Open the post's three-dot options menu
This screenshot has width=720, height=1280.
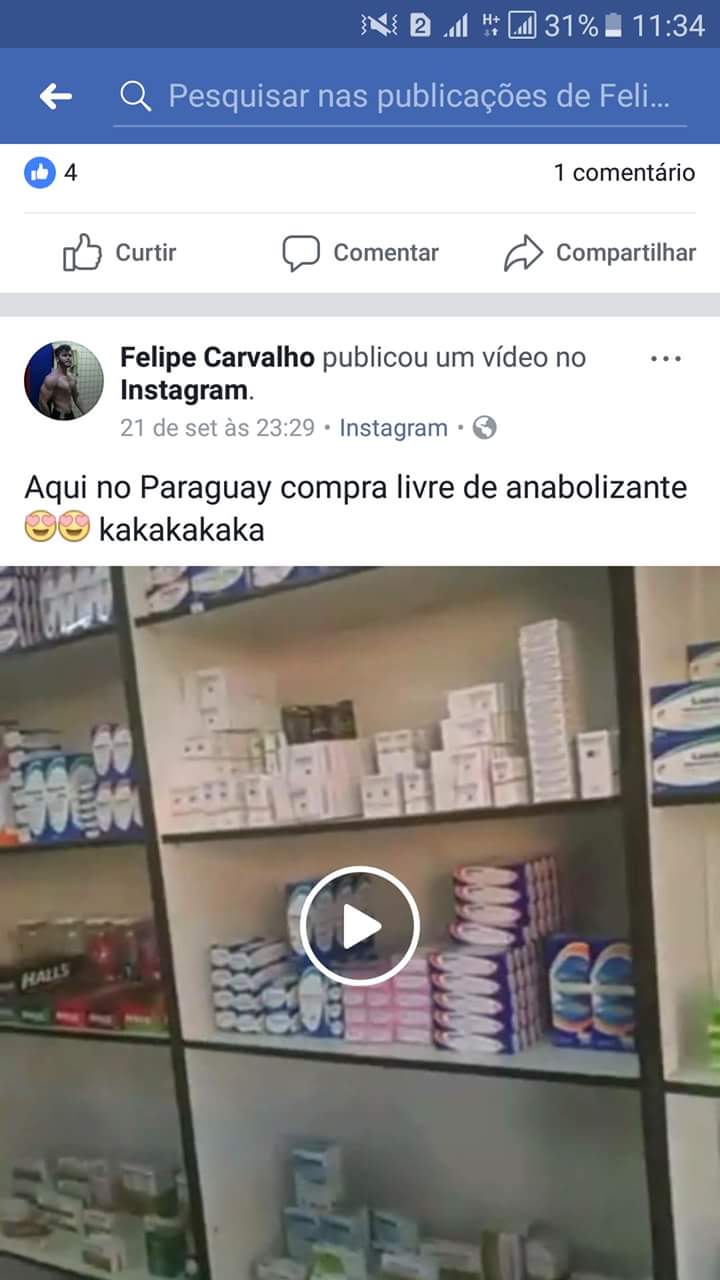pyautogui.click(x=665, y=359)
